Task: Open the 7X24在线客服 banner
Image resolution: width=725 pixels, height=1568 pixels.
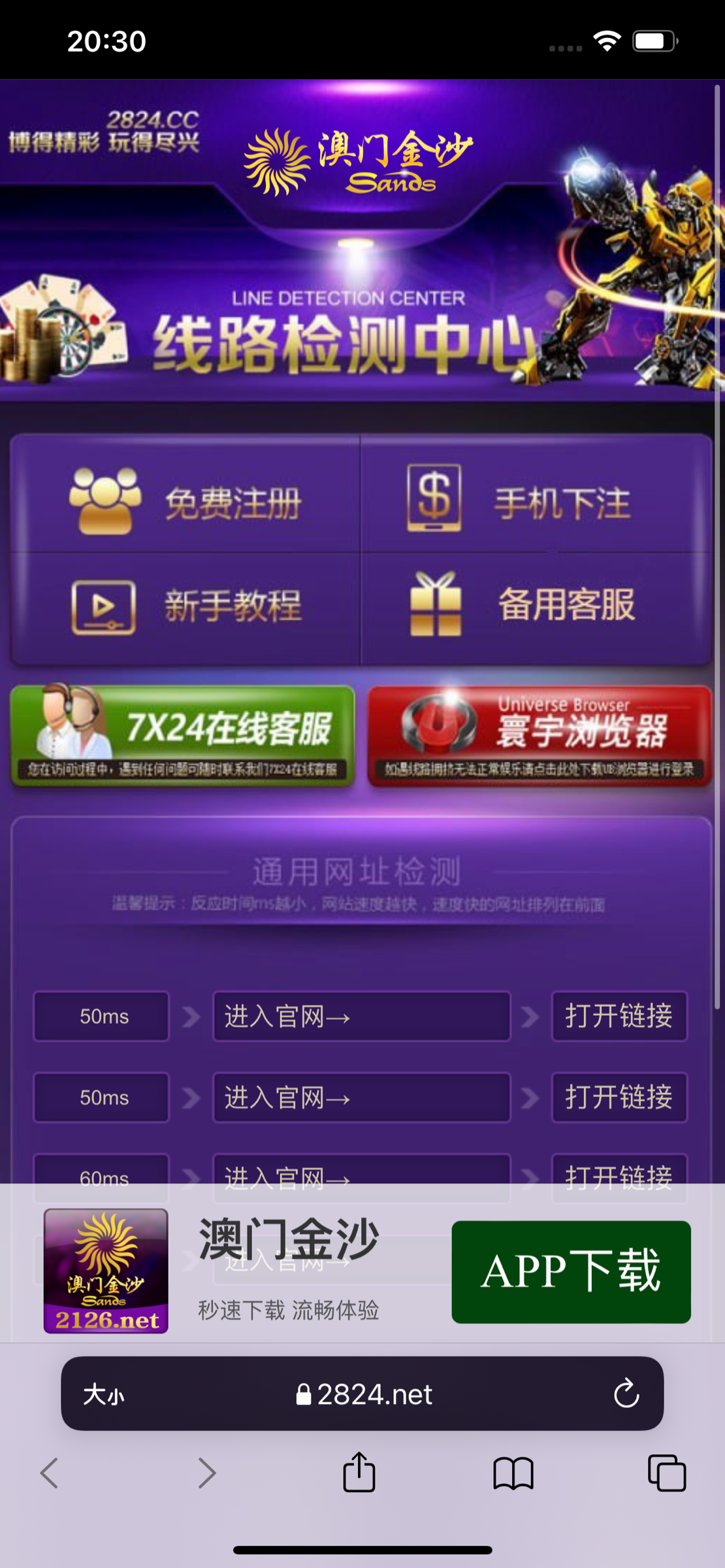Action: coord(183,736)
